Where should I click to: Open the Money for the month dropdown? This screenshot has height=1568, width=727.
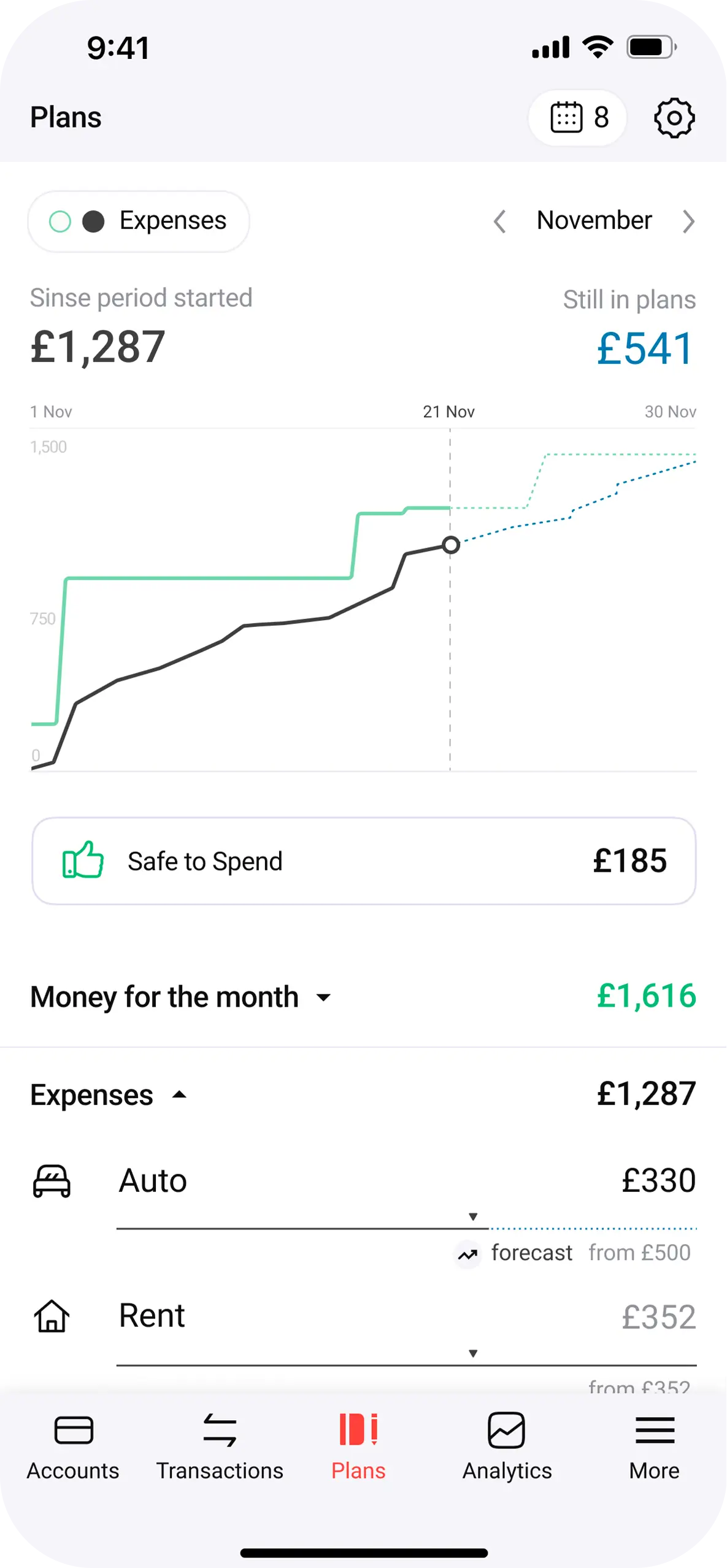(324, 997)
